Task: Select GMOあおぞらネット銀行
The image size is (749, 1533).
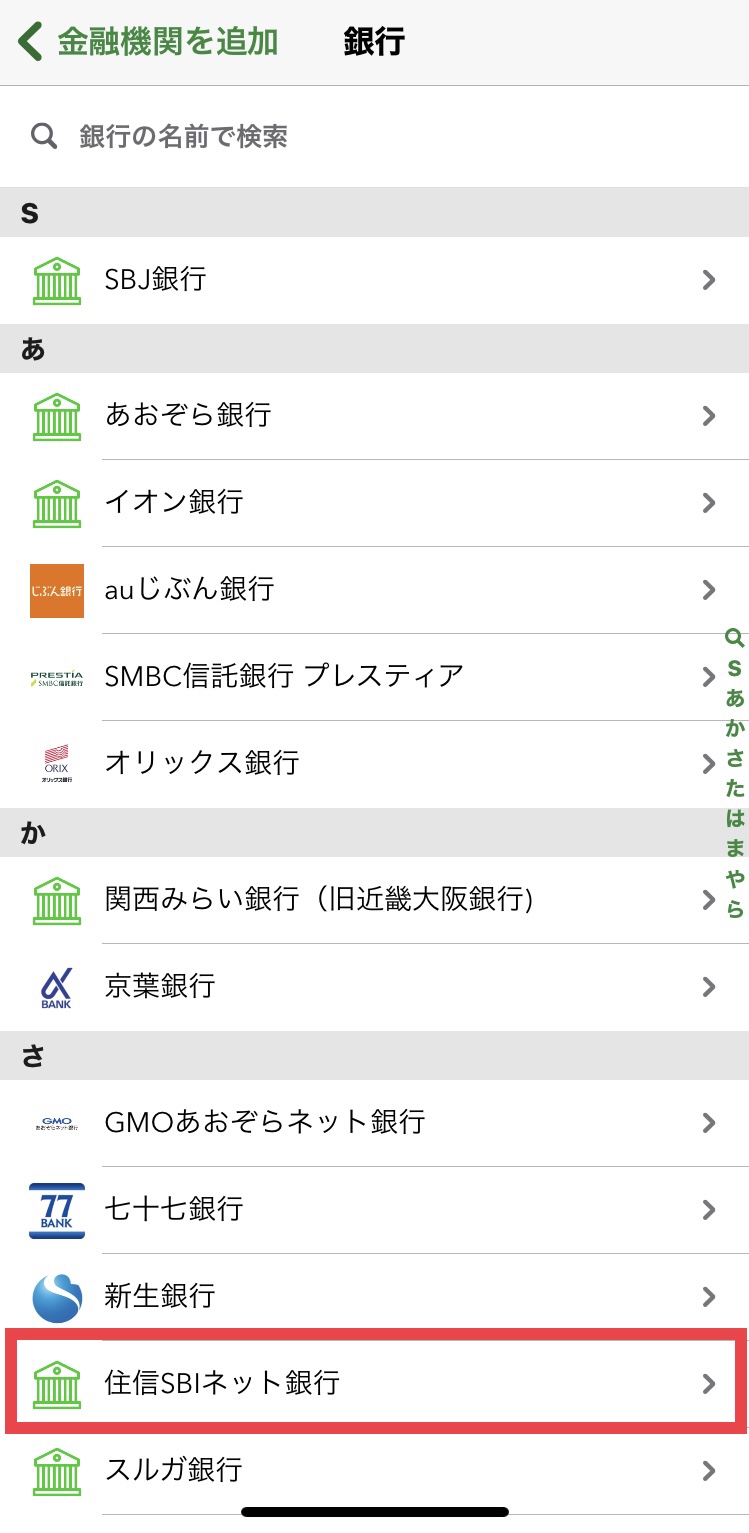Action: pos(374,1123)
